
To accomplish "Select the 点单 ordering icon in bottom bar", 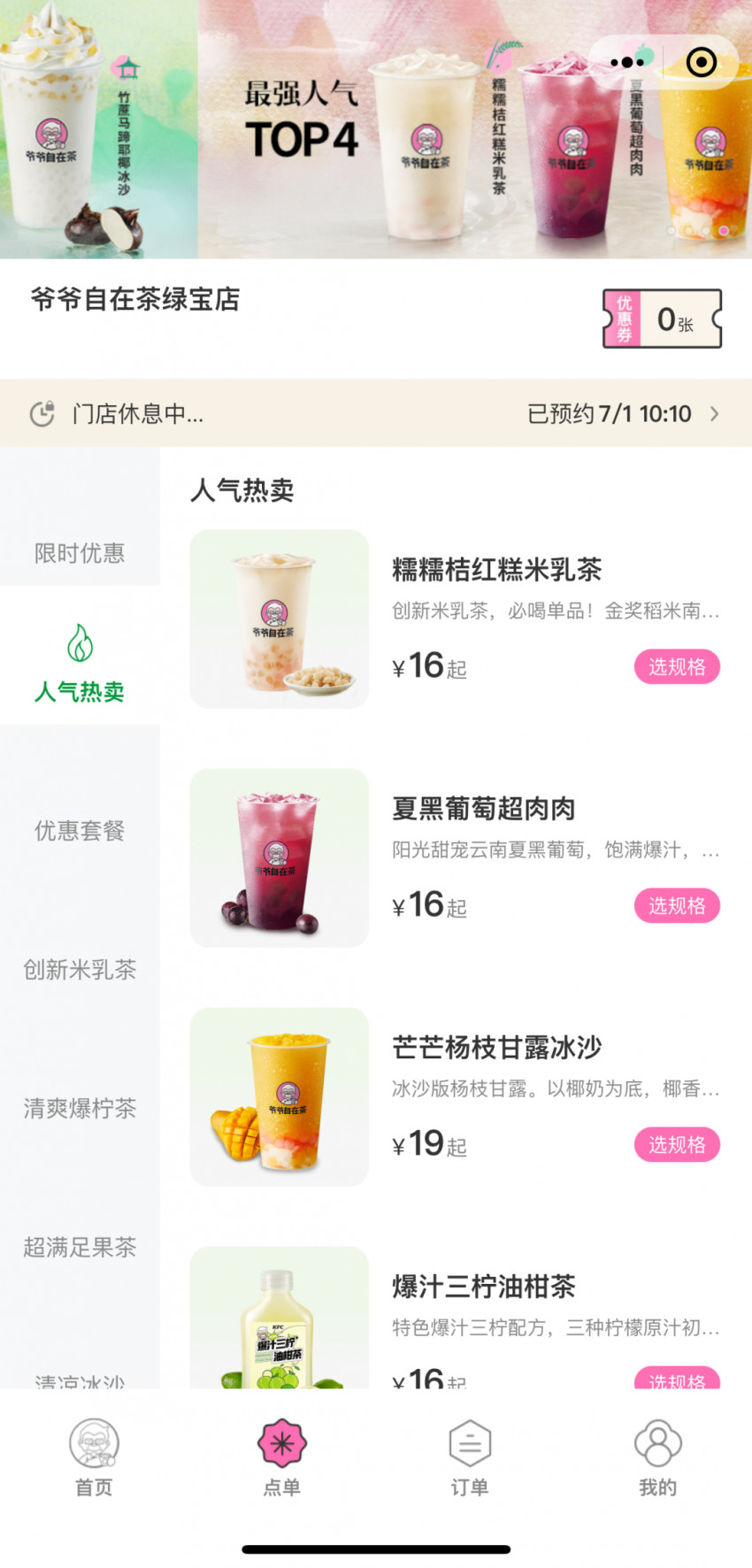I will [x=281, y=1442].
